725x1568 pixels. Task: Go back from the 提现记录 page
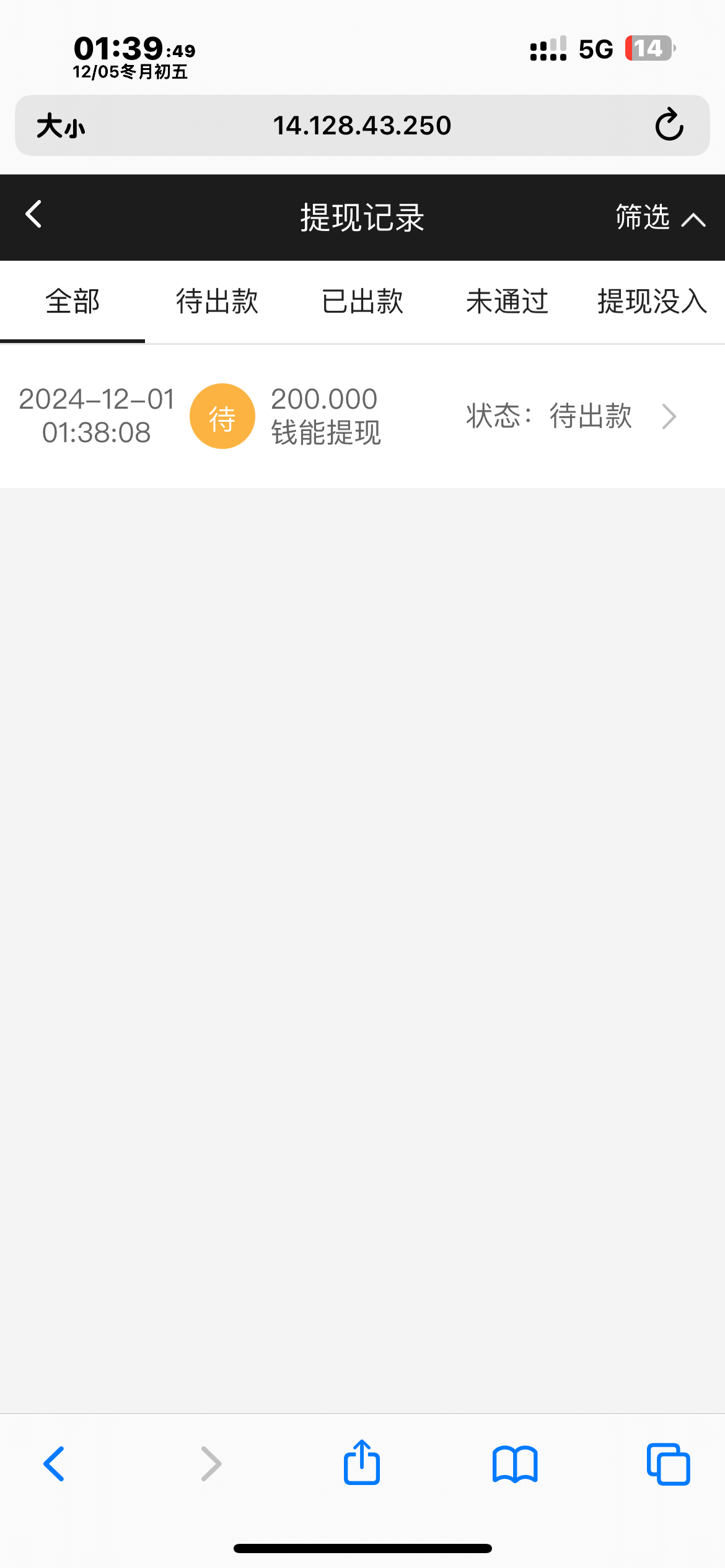33,214
